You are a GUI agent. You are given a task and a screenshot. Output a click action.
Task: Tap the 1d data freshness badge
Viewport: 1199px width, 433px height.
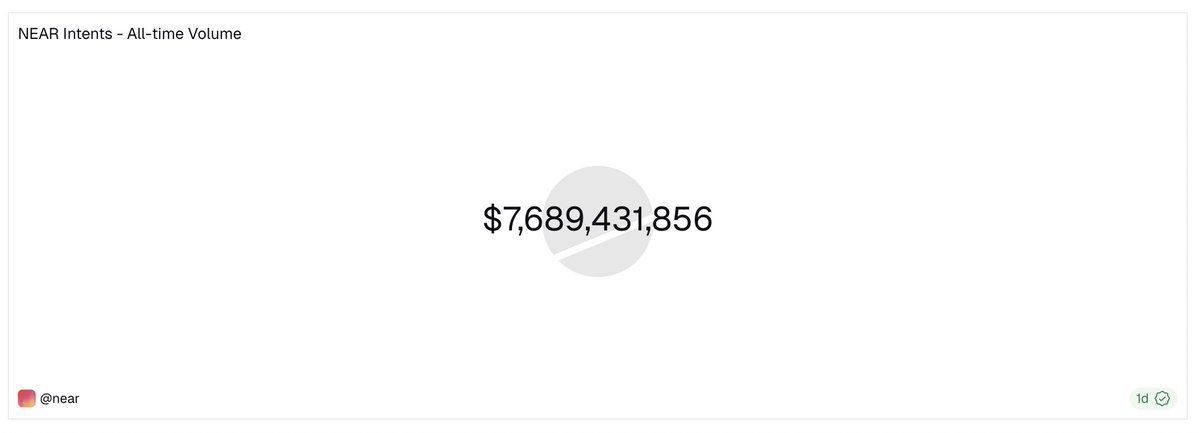pos(1152,398)
